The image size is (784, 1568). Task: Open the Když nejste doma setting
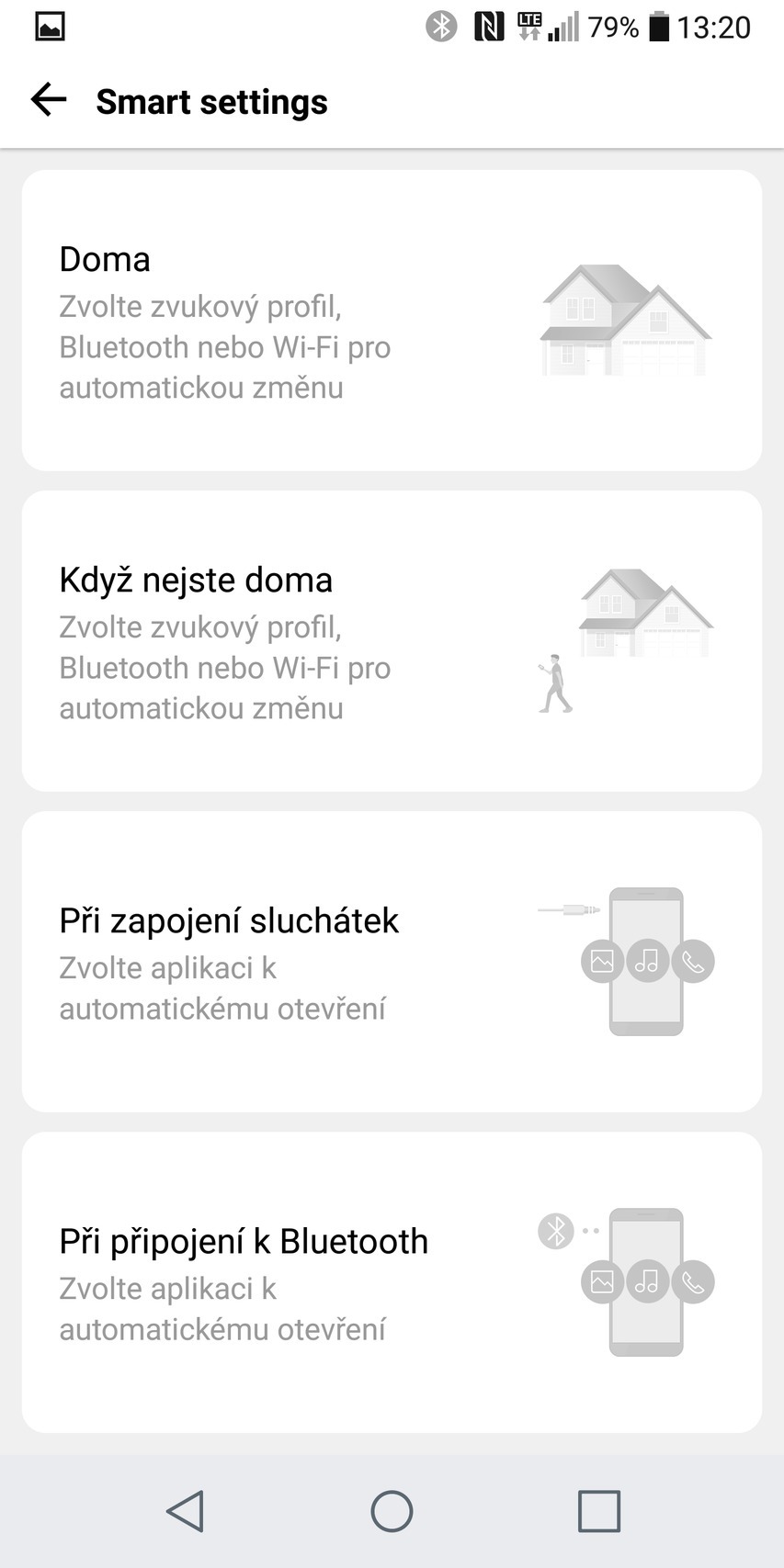tap(392, 640)
